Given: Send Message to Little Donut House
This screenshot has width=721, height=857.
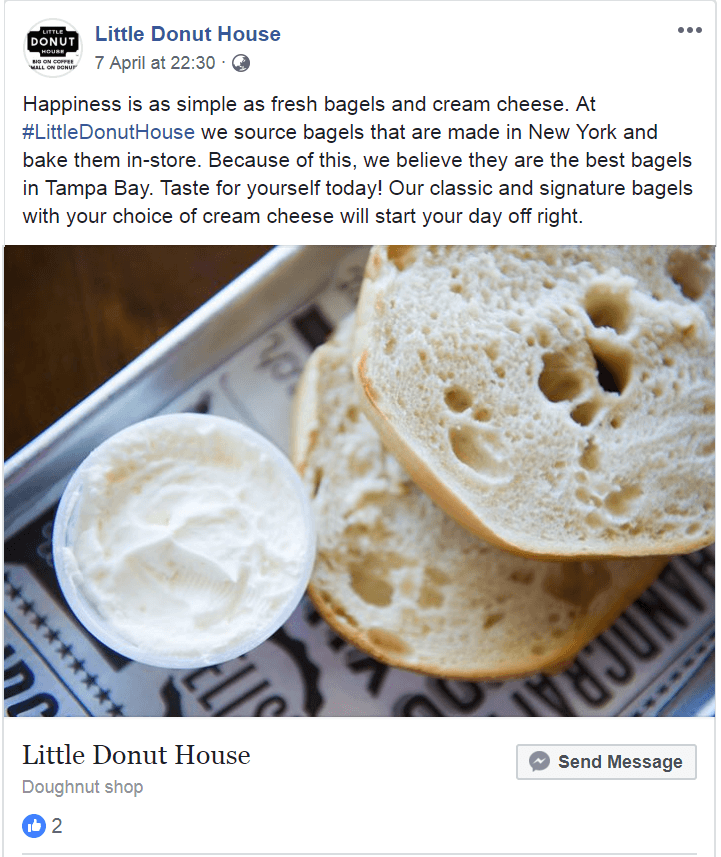Looking at the screenshot, I should (606, 762).
